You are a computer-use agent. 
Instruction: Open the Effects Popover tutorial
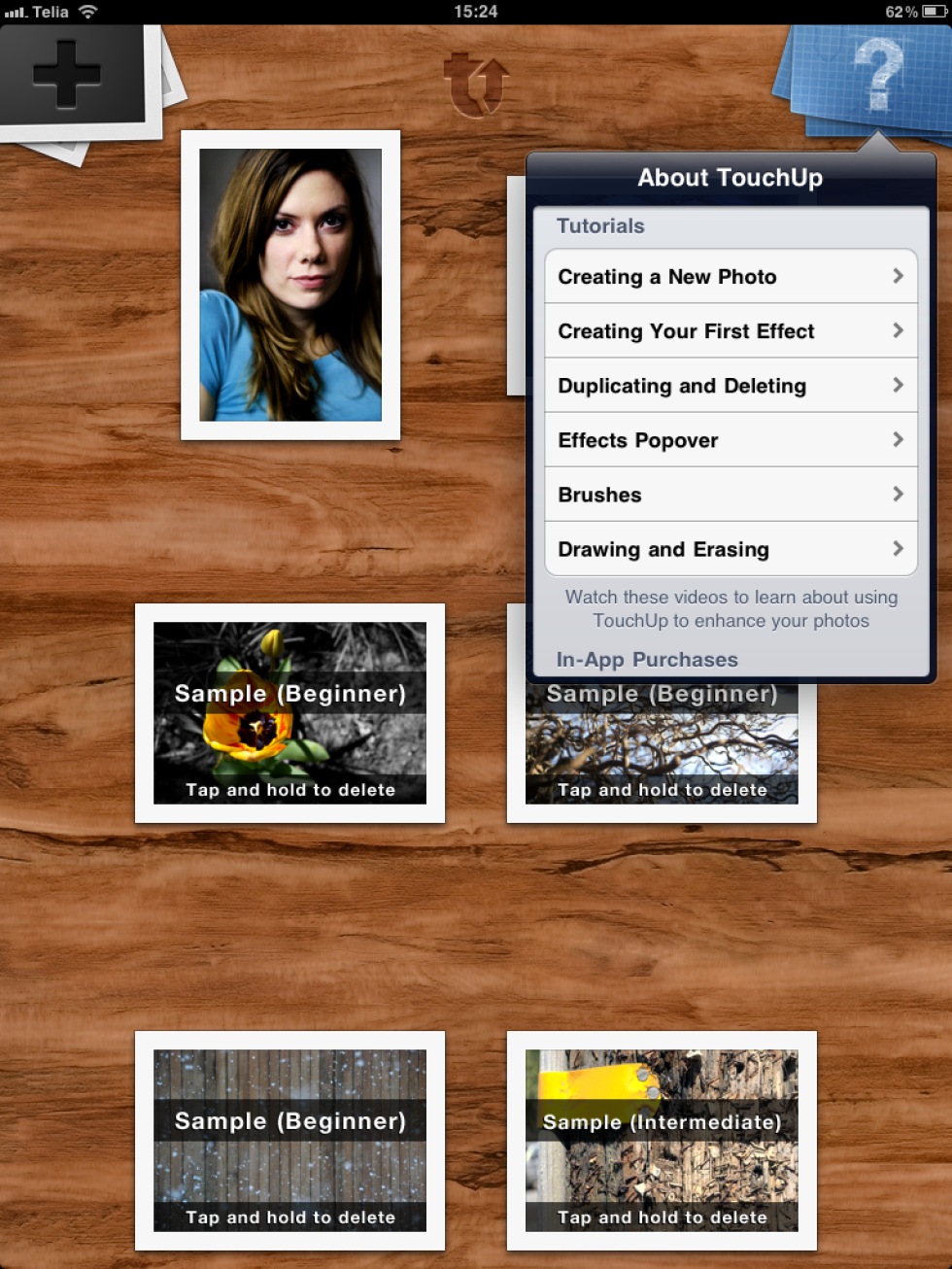731,440
